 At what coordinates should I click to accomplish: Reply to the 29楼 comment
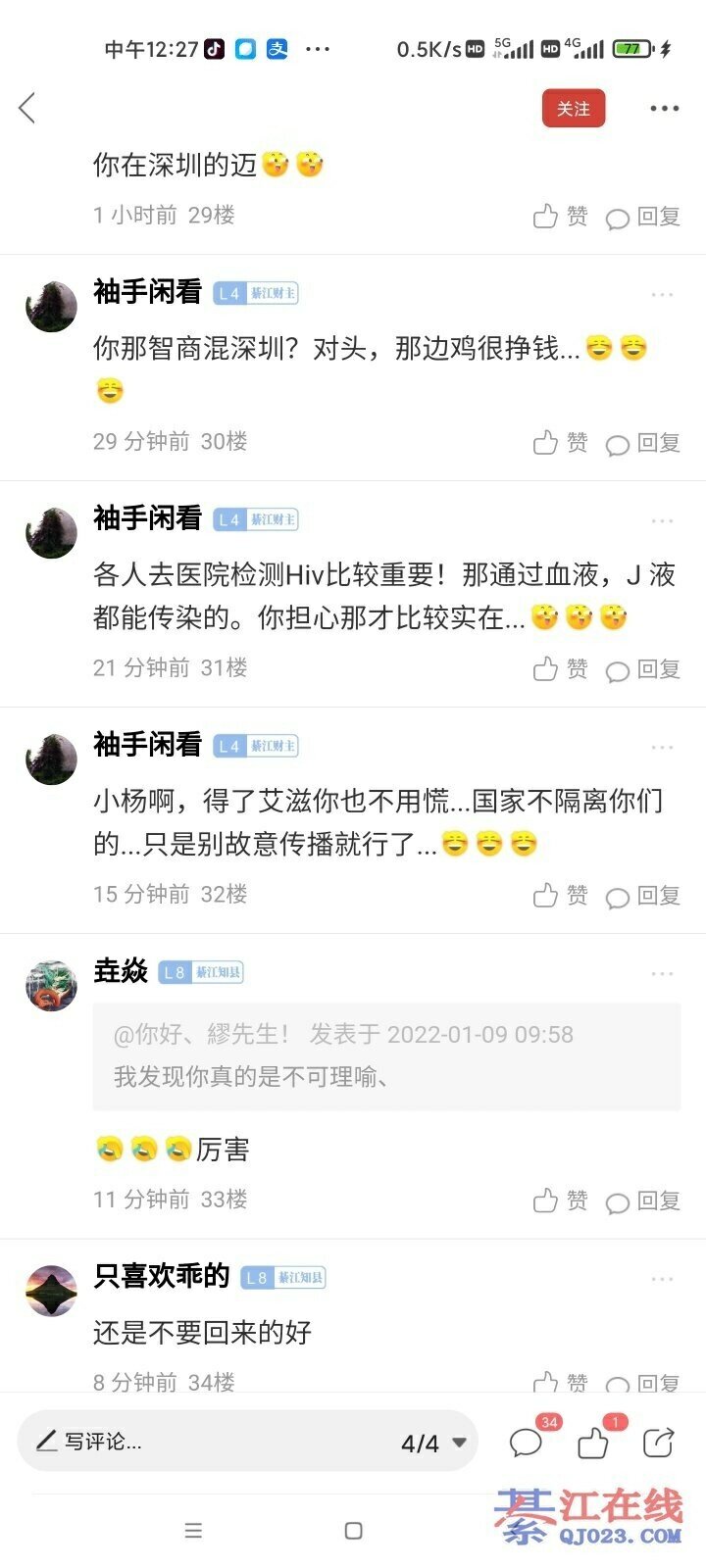point(643,217)
